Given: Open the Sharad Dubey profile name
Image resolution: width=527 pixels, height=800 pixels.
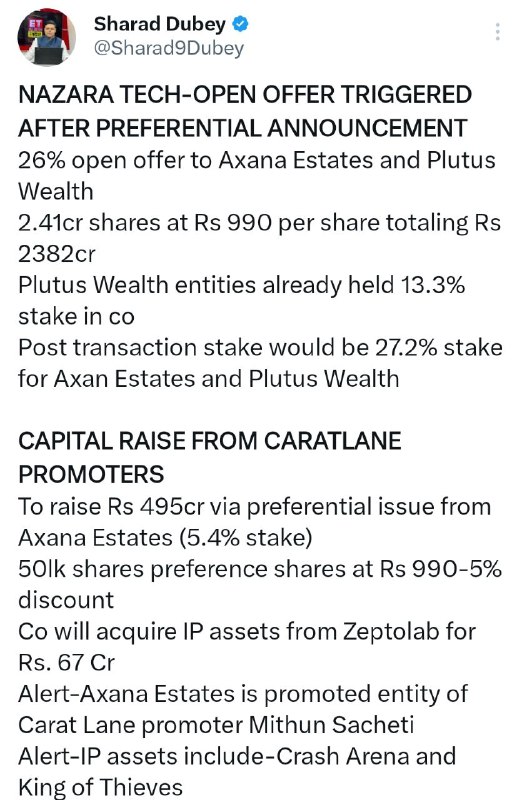Looking at the screenshot, I should (x=160, y=24).
